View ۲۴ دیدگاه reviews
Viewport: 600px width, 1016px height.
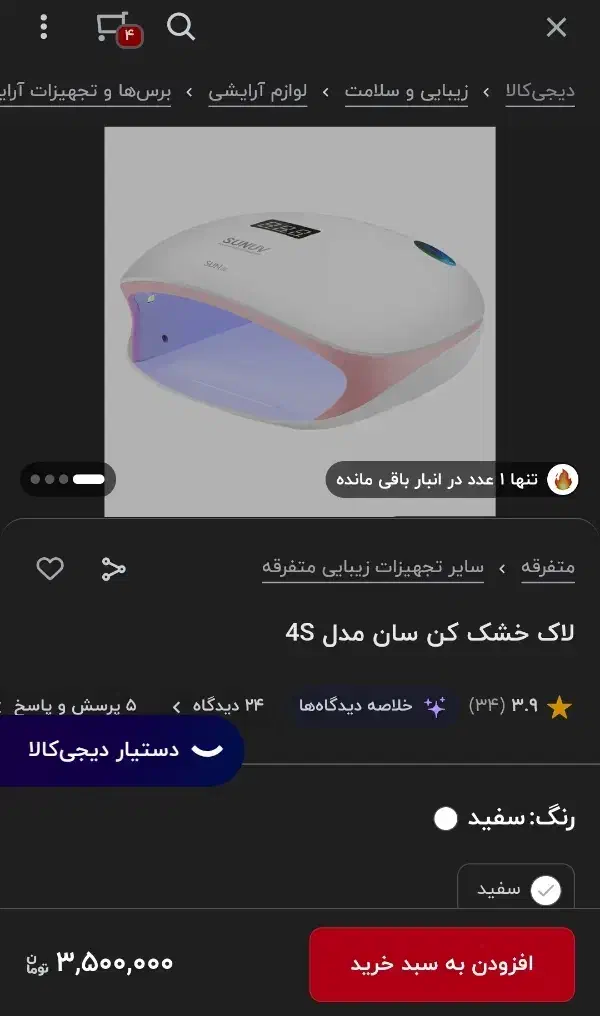218,705
